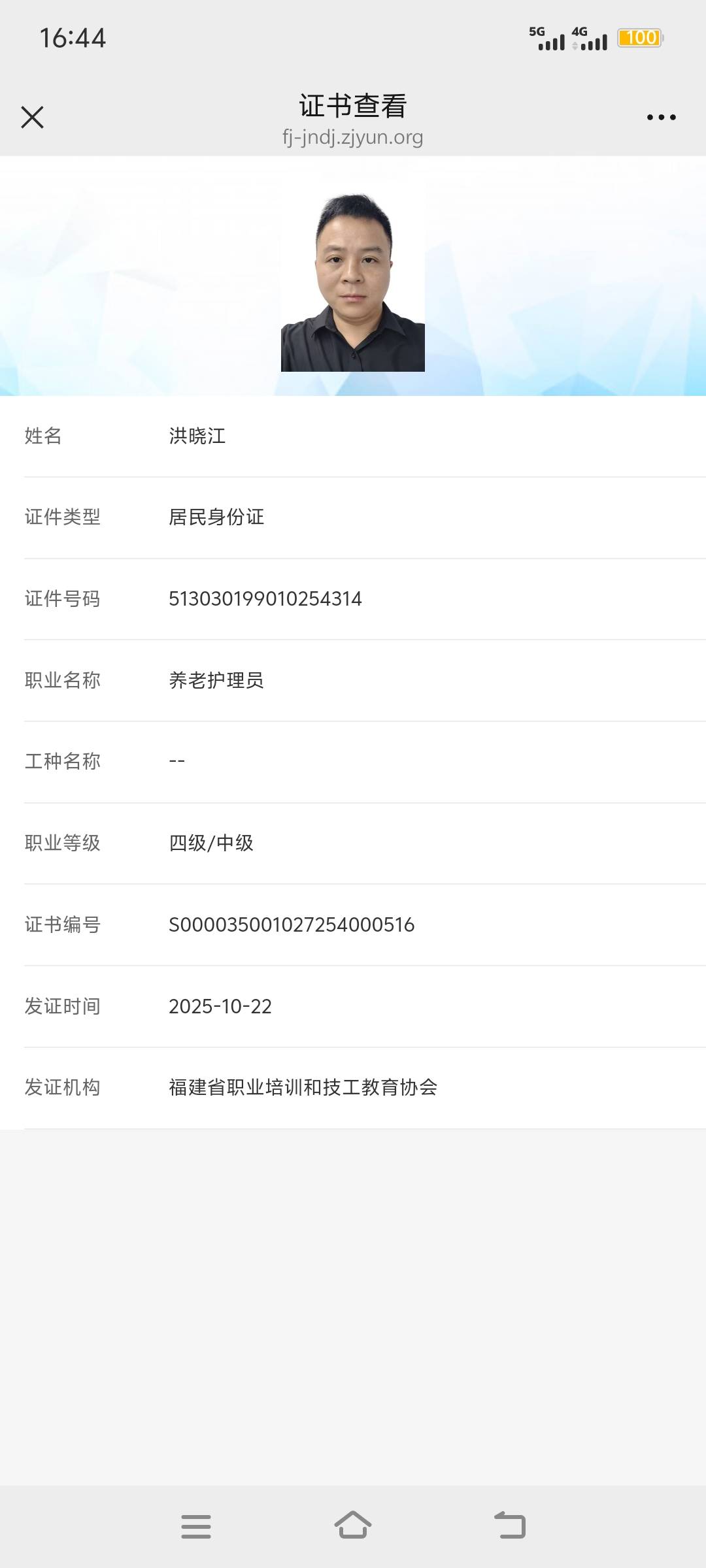Open the three-dot overflow menu

pos(661,118)
